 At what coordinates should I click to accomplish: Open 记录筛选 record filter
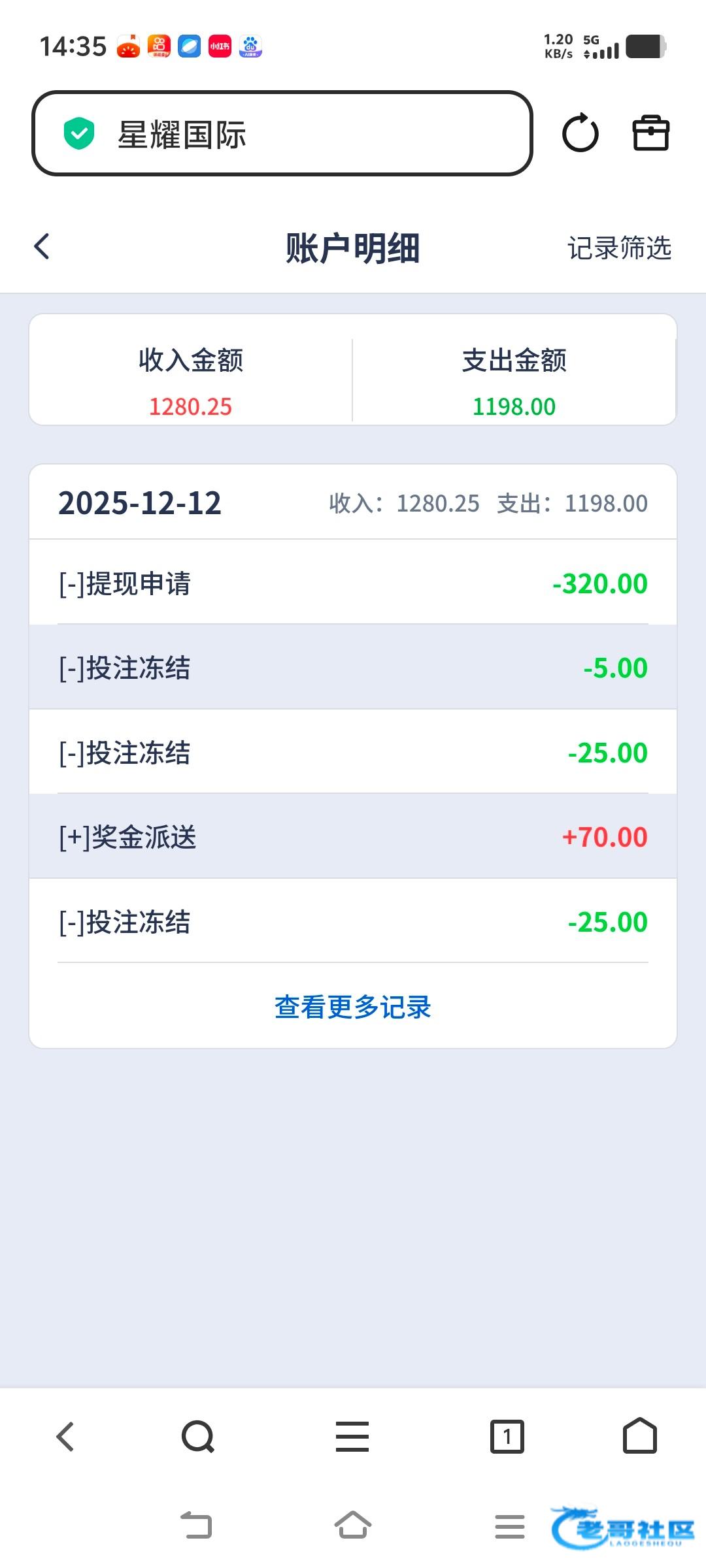tap(618, 248)
